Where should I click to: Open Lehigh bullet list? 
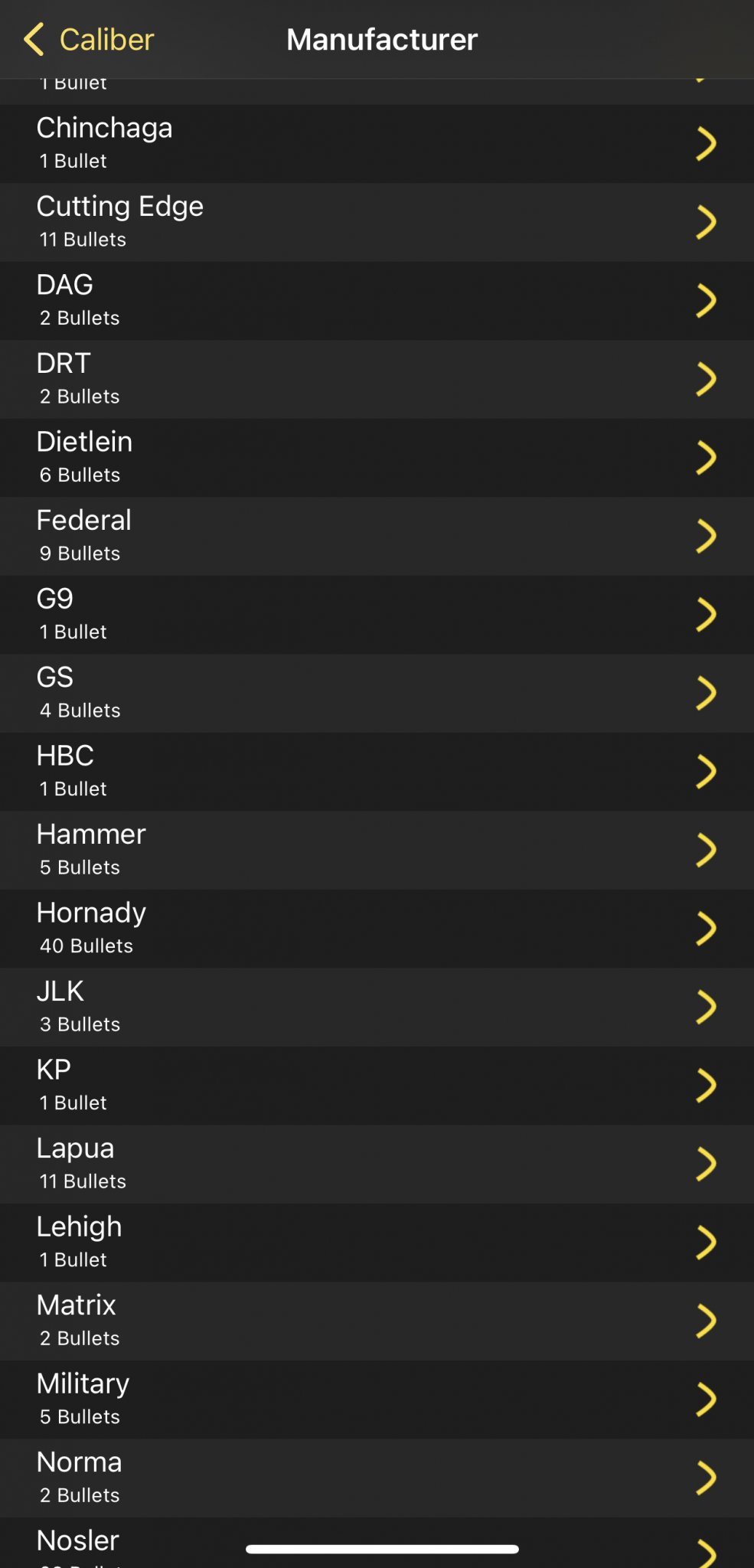tap(377, 1242)
